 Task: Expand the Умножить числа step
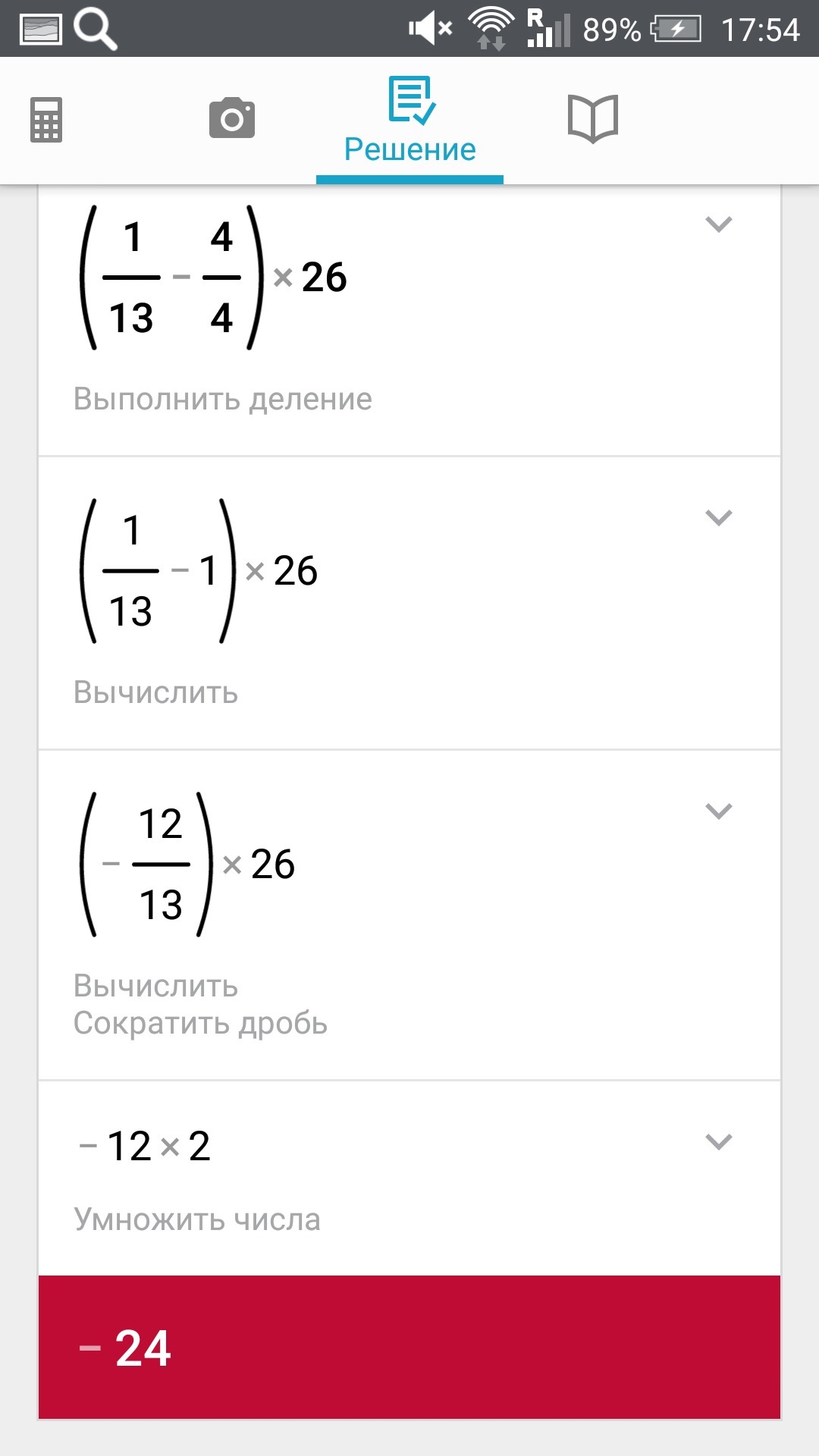(x=718, y=1142)
